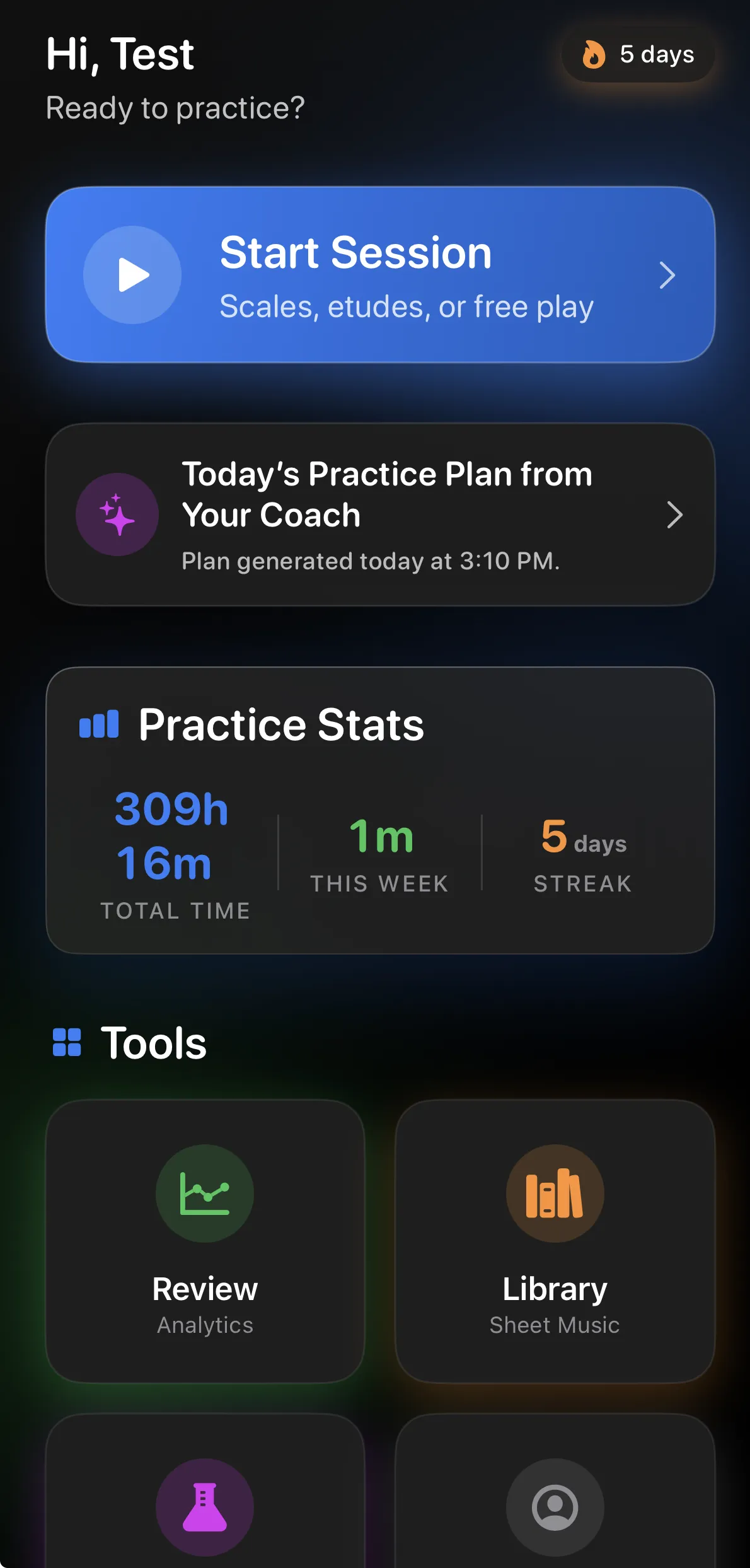Select the play icon on Start Session

pos(132,275)
